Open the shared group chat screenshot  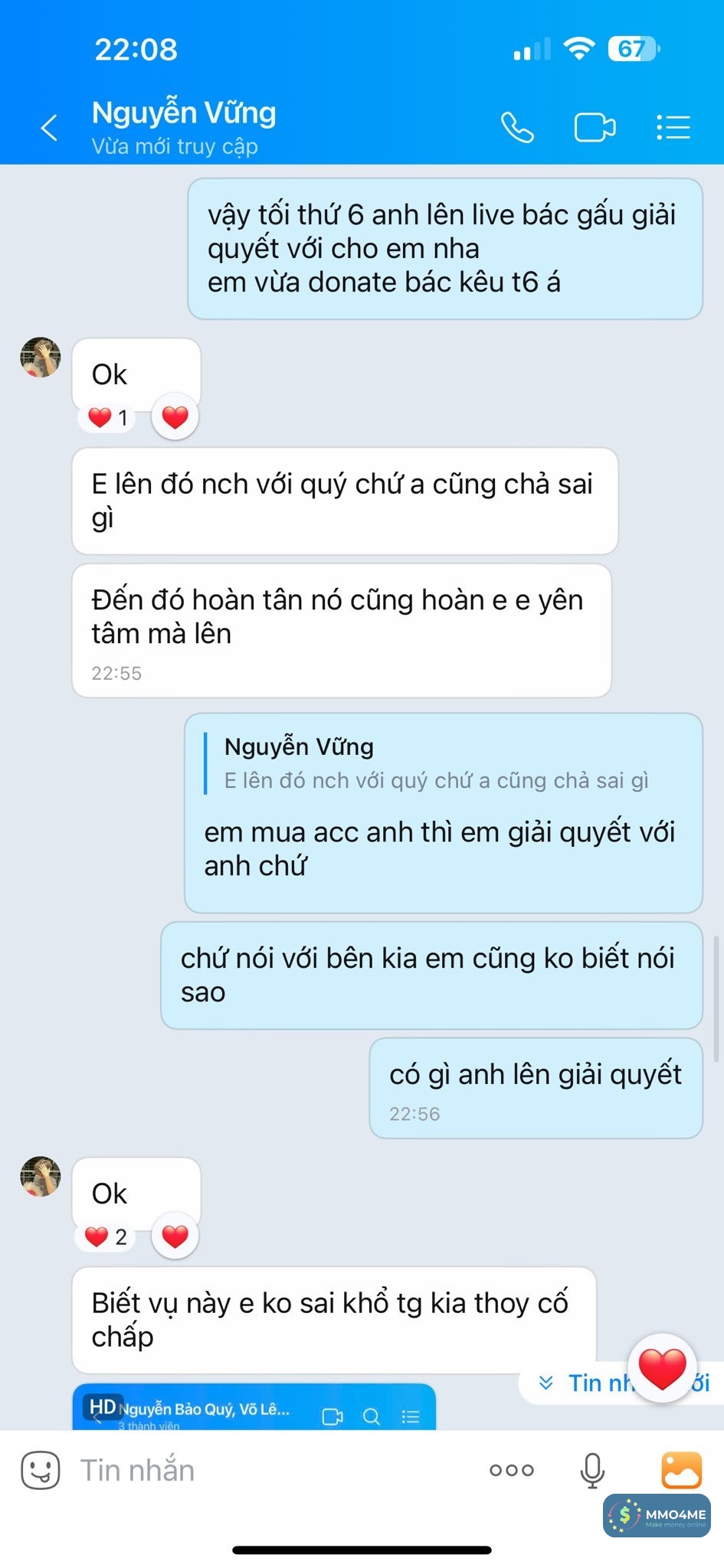[254, 1407]
